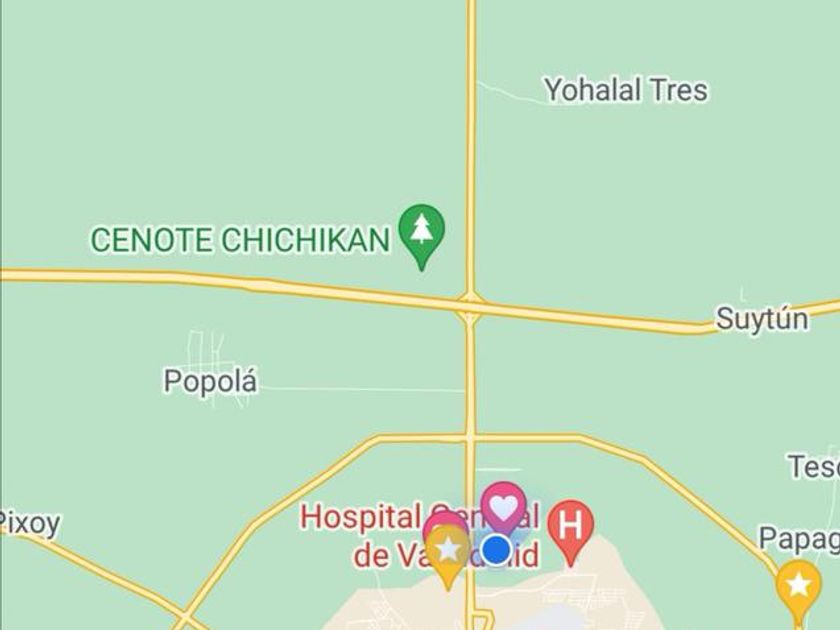
Task: Open the pink heart favorite pin
Action: point(503,508)
